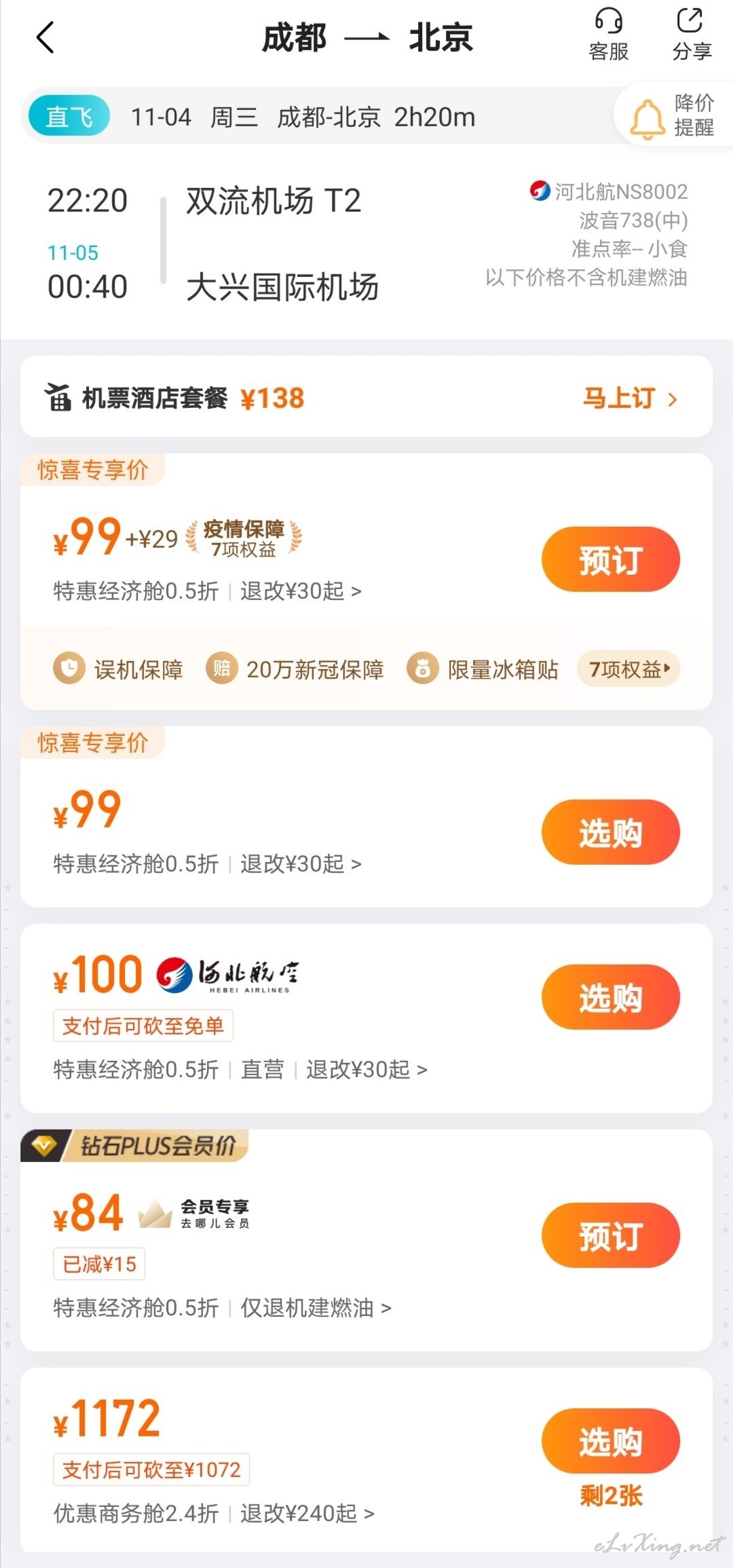The image size is (733, 1568).
Task: Open 退改¥30起 rules on the ¥99+¥29 fare
Action: (301, 591)
